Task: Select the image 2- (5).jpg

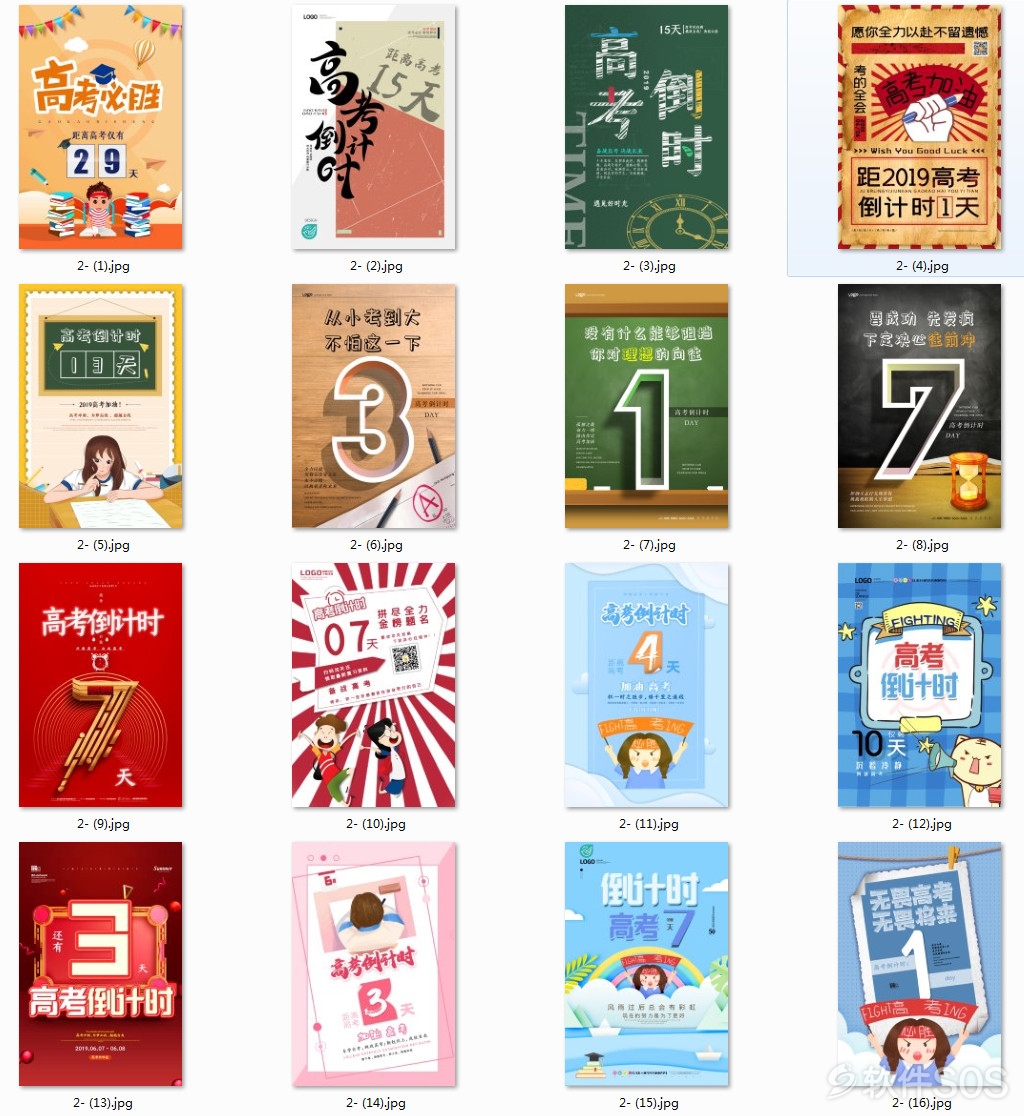Action: 100,406
